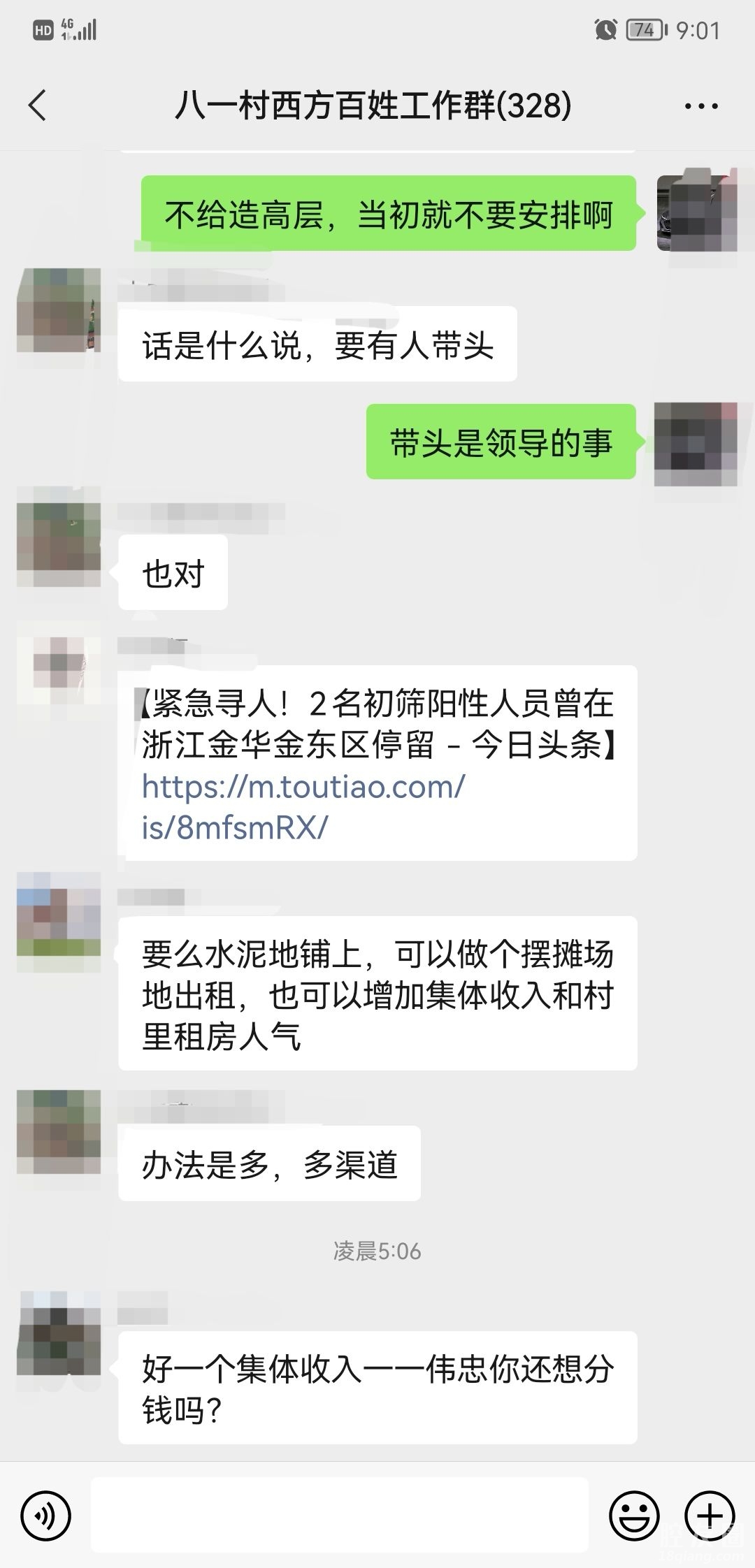Open the emoji picker
Image resolution: width=755 pixels, height=1568 pixels.
(x=634, y=1516)
